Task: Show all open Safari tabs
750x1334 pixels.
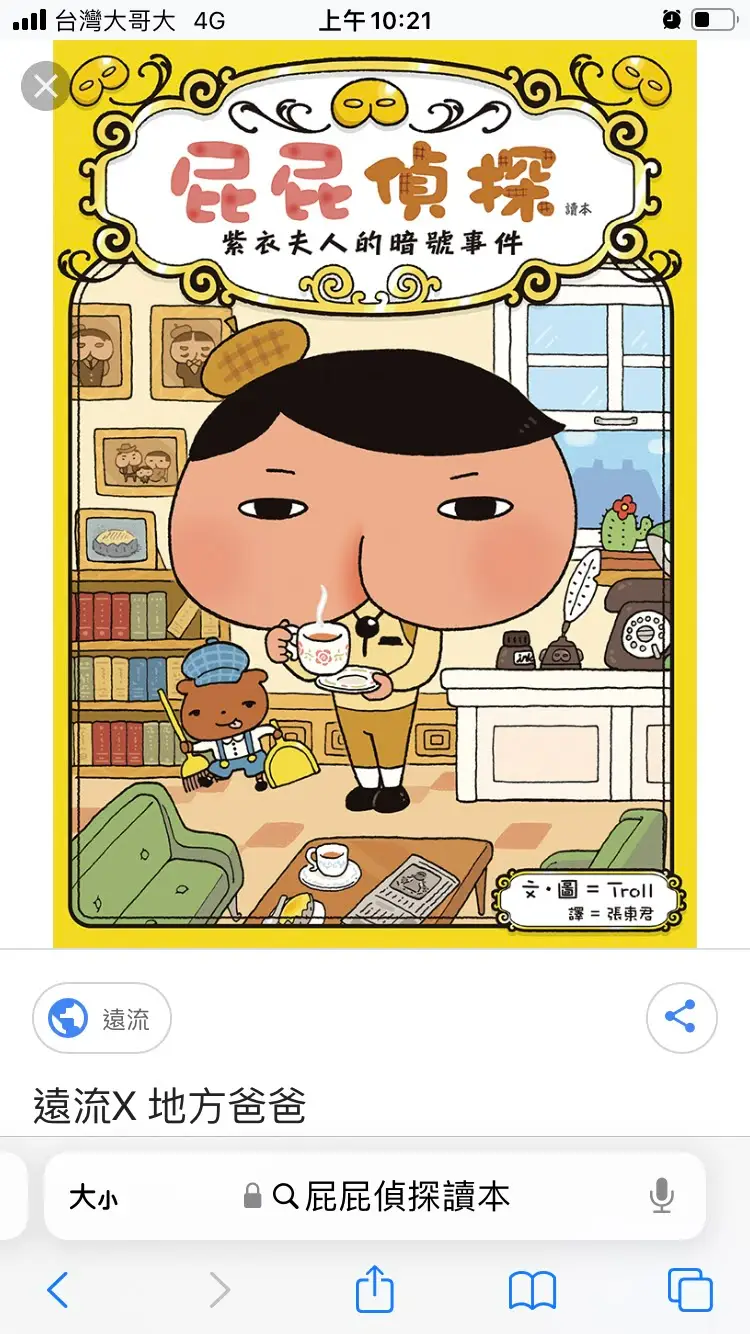Action: click(690, 1290)
